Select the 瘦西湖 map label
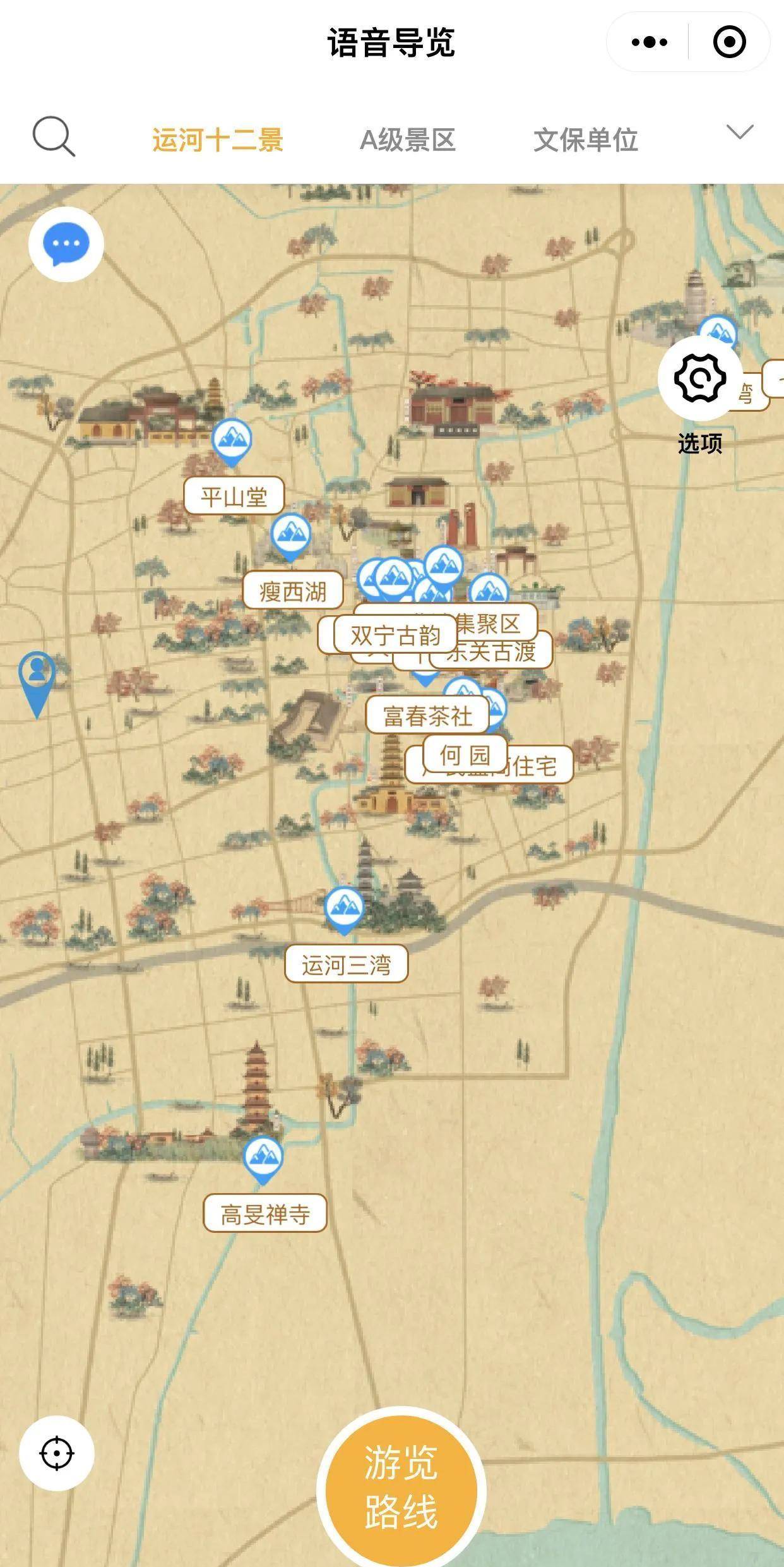The image size is (784, 1567). click(293, 591)
